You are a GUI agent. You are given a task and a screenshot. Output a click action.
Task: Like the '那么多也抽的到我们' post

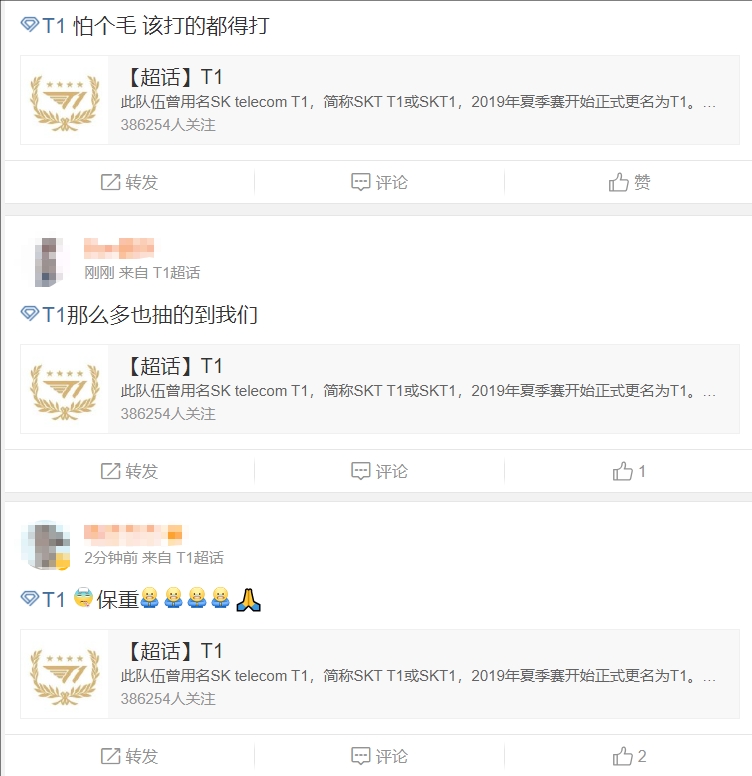[x=629, y=471]
